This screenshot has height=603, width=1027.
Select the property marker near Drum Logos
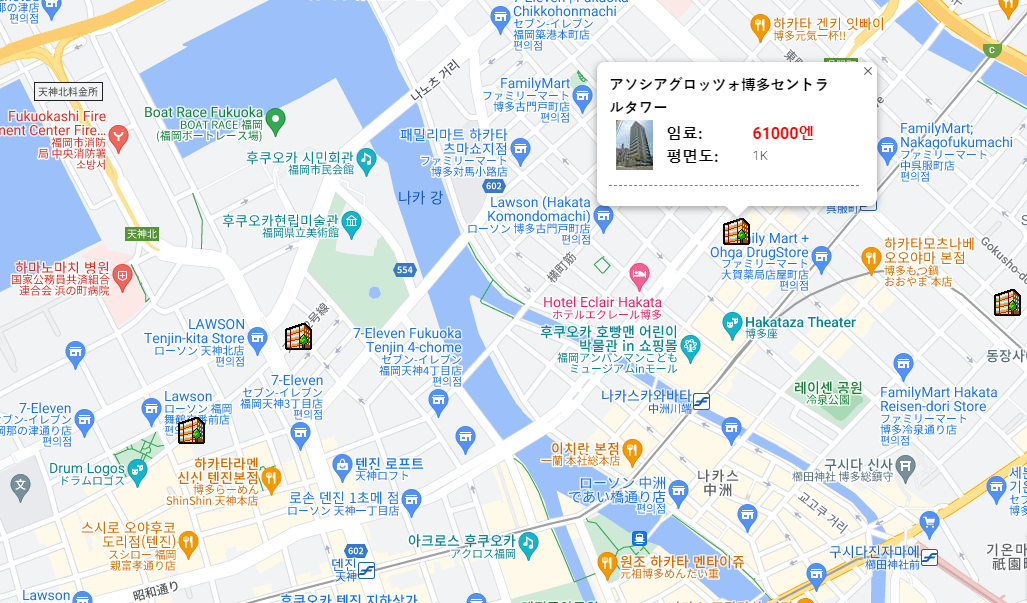click(191, 431)
